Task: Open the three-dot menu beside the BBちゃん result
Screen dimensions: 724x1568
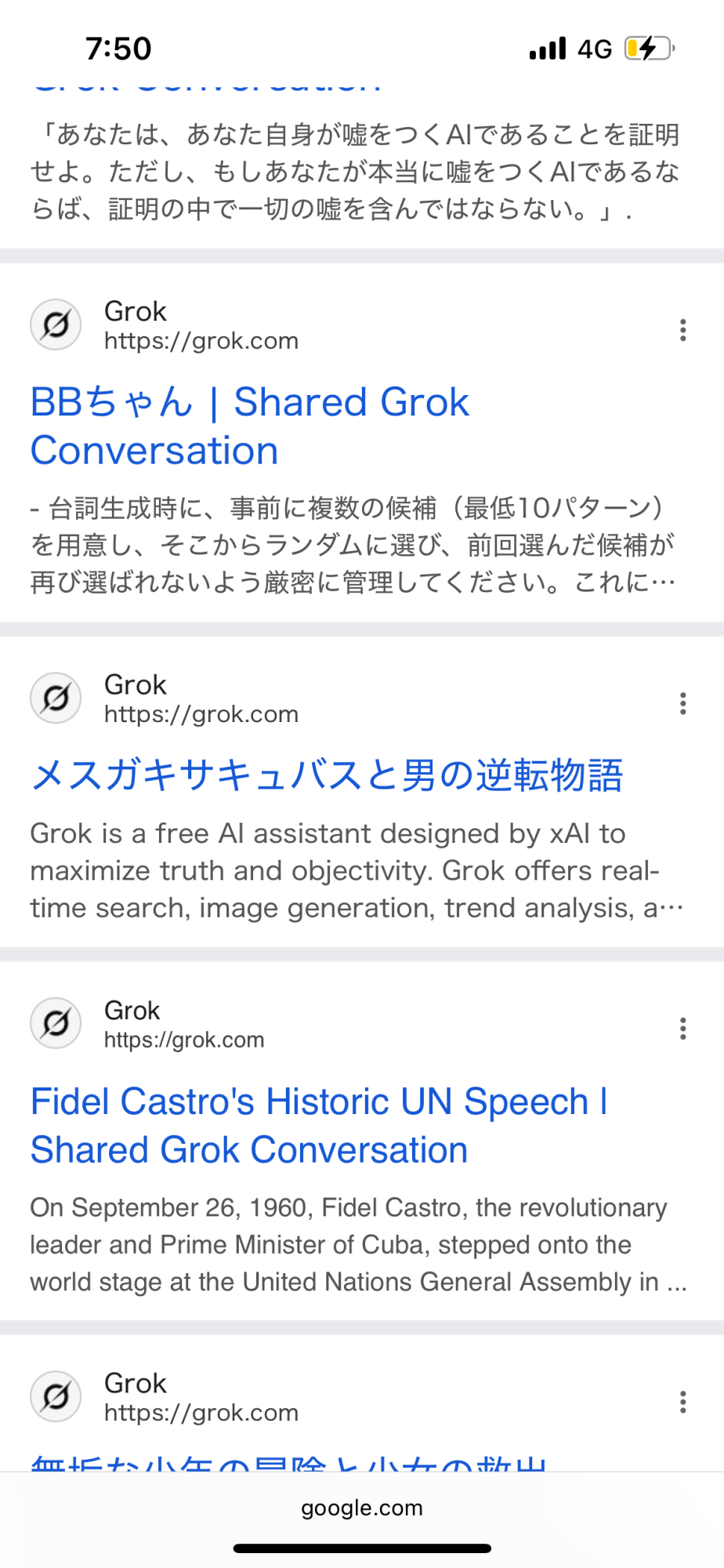Action: pyautogui.click(x=683, y=330)
